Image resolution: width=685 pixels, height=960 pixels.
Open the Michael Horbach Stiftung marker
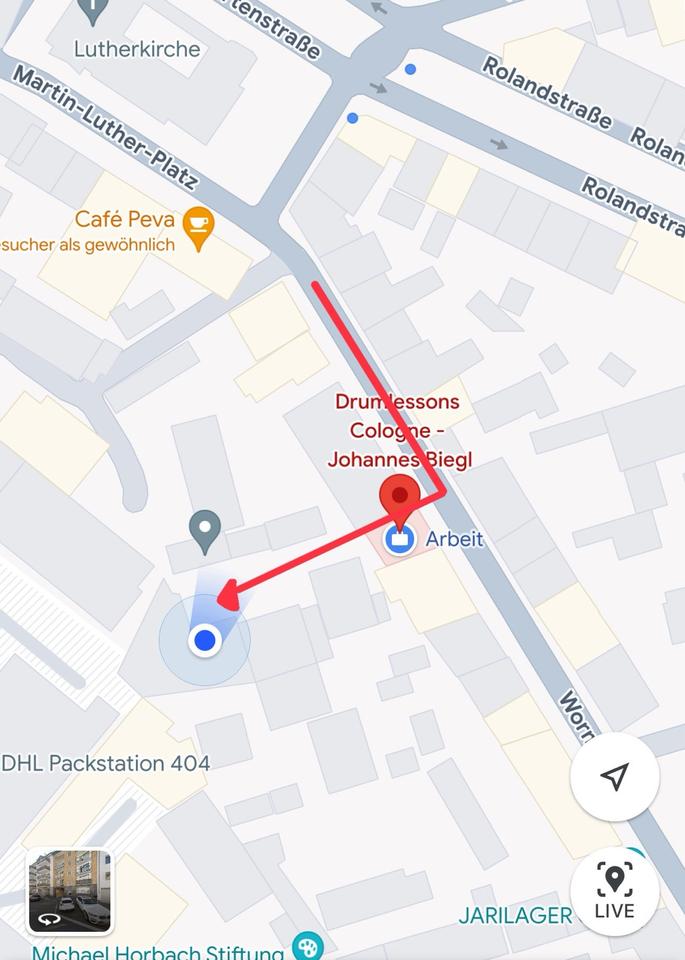click(x=308, y=946)
